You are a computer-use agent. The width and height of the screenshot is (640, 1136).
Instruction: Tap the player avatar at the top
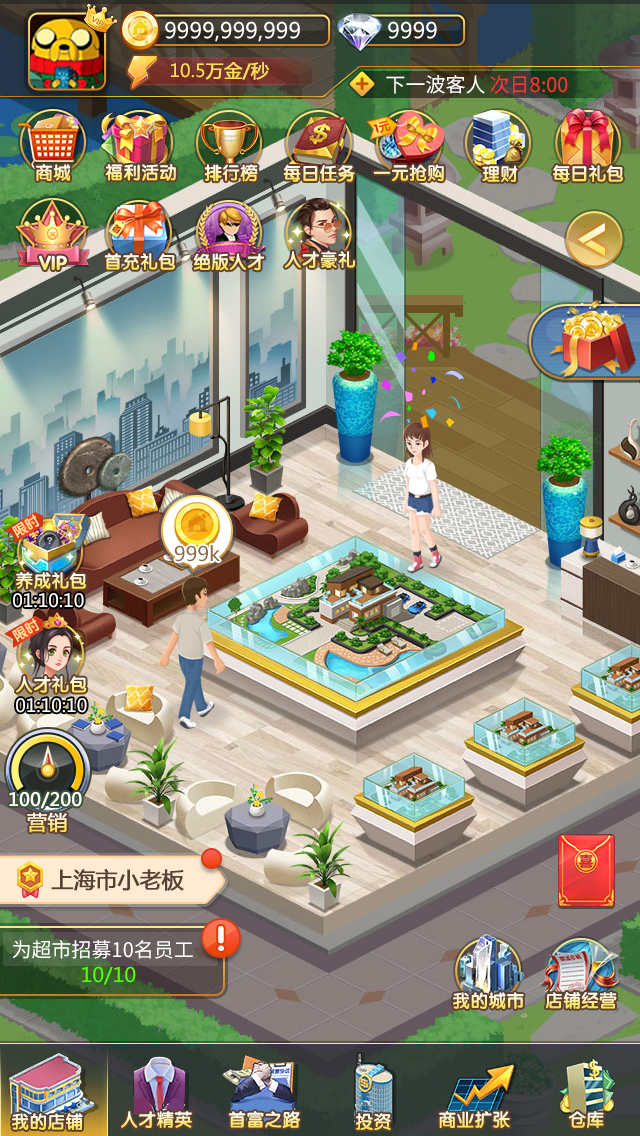67,52
